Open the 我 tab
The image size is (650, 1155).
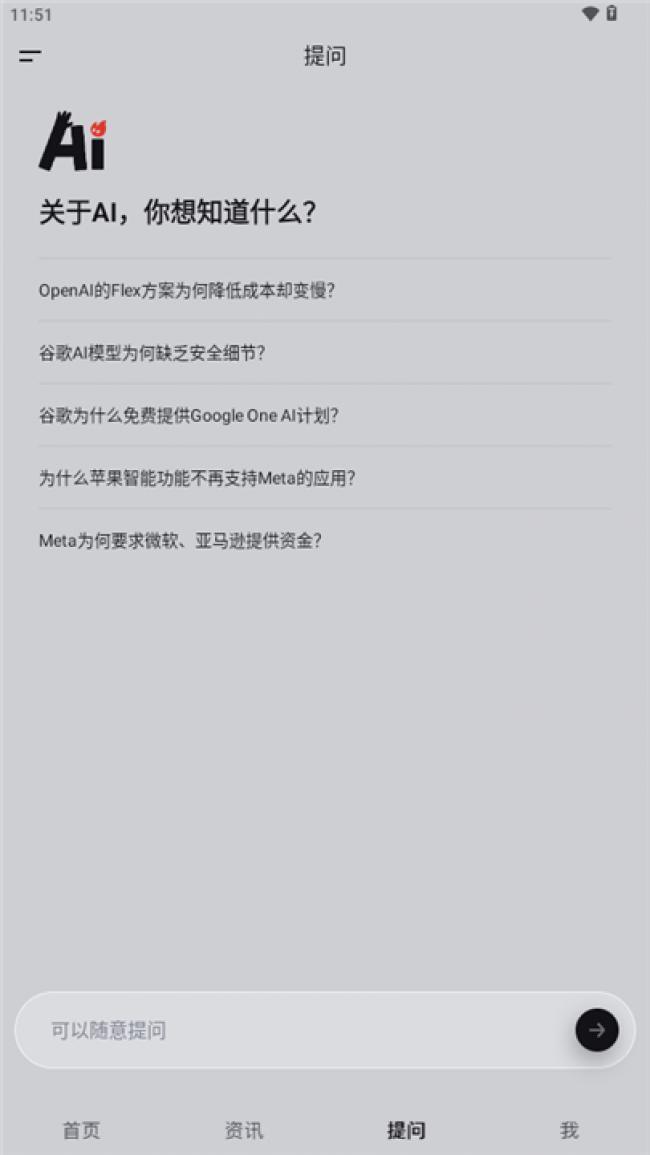click(x=569, y=1130)
